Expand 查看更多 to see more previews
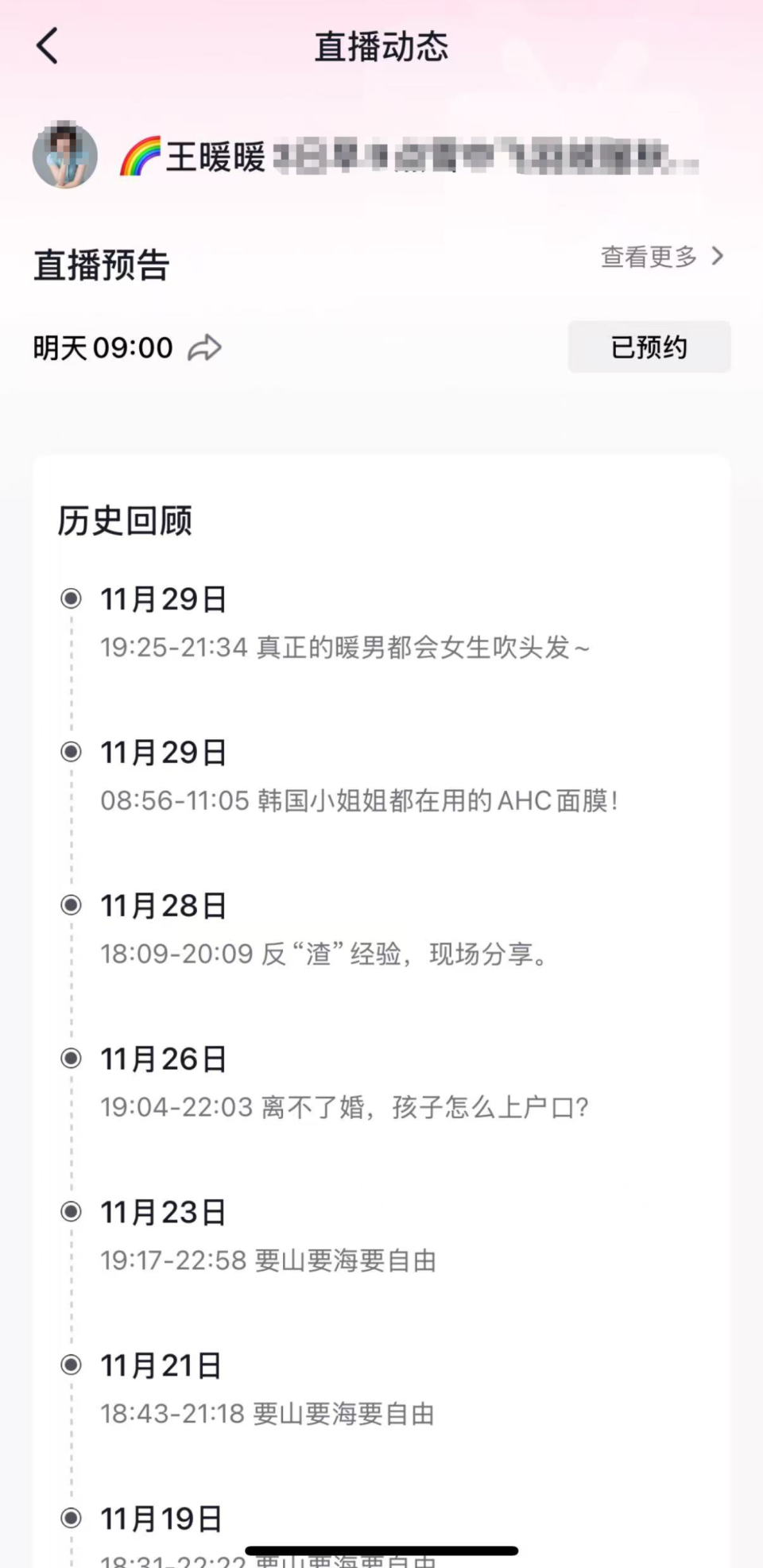This screenshot has width=763, height=1568. coord(650,256)
